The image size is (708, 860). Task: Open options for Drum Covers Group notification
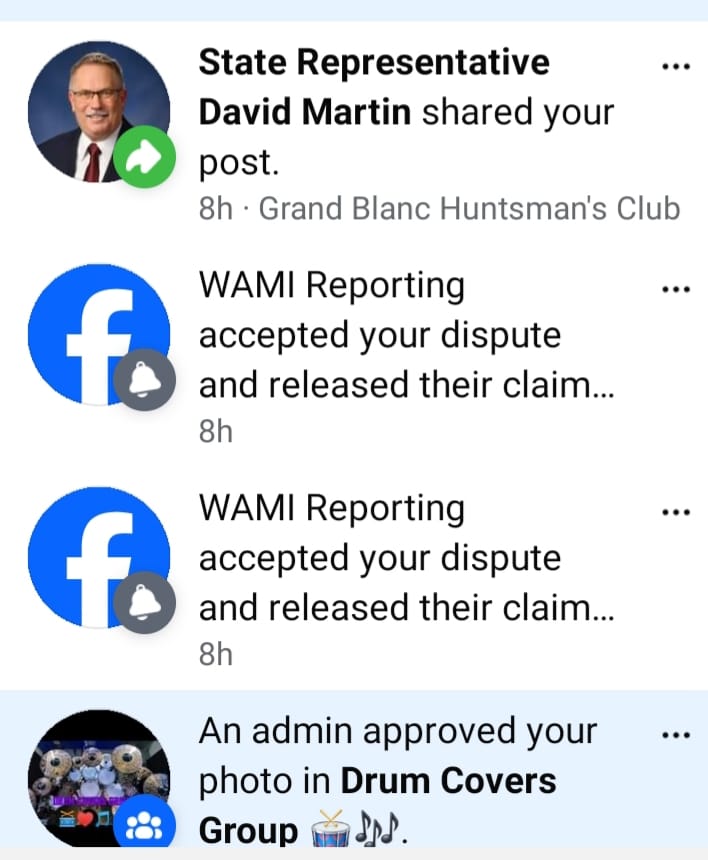(677, 736)
